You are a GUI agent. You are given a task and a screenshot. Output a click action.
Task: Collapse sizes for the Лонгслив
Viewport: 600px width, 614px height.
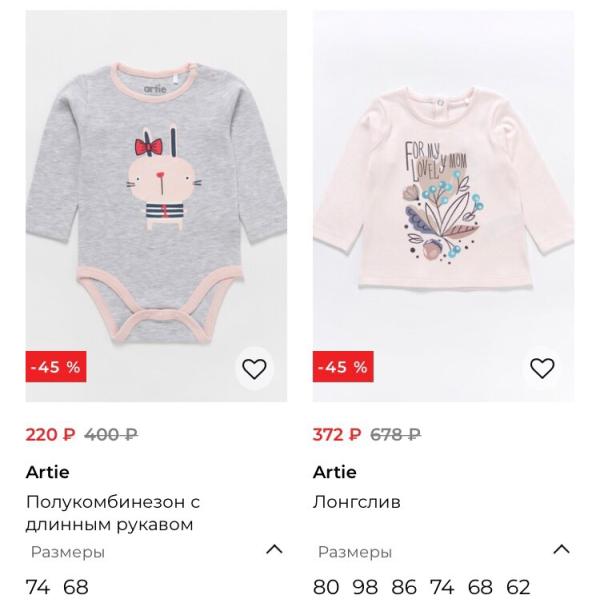click(561, 549)
